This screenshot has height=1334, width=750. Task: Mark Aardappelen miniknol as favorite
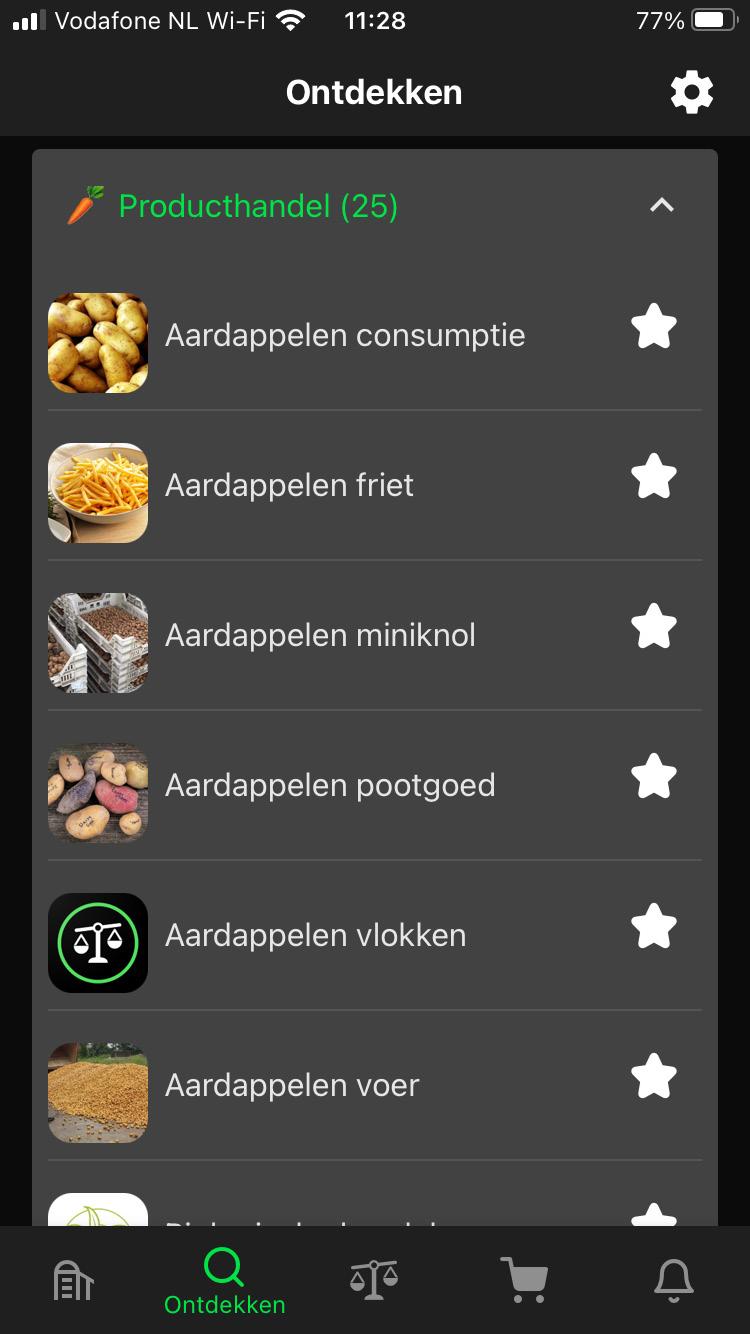coord(654,627)
